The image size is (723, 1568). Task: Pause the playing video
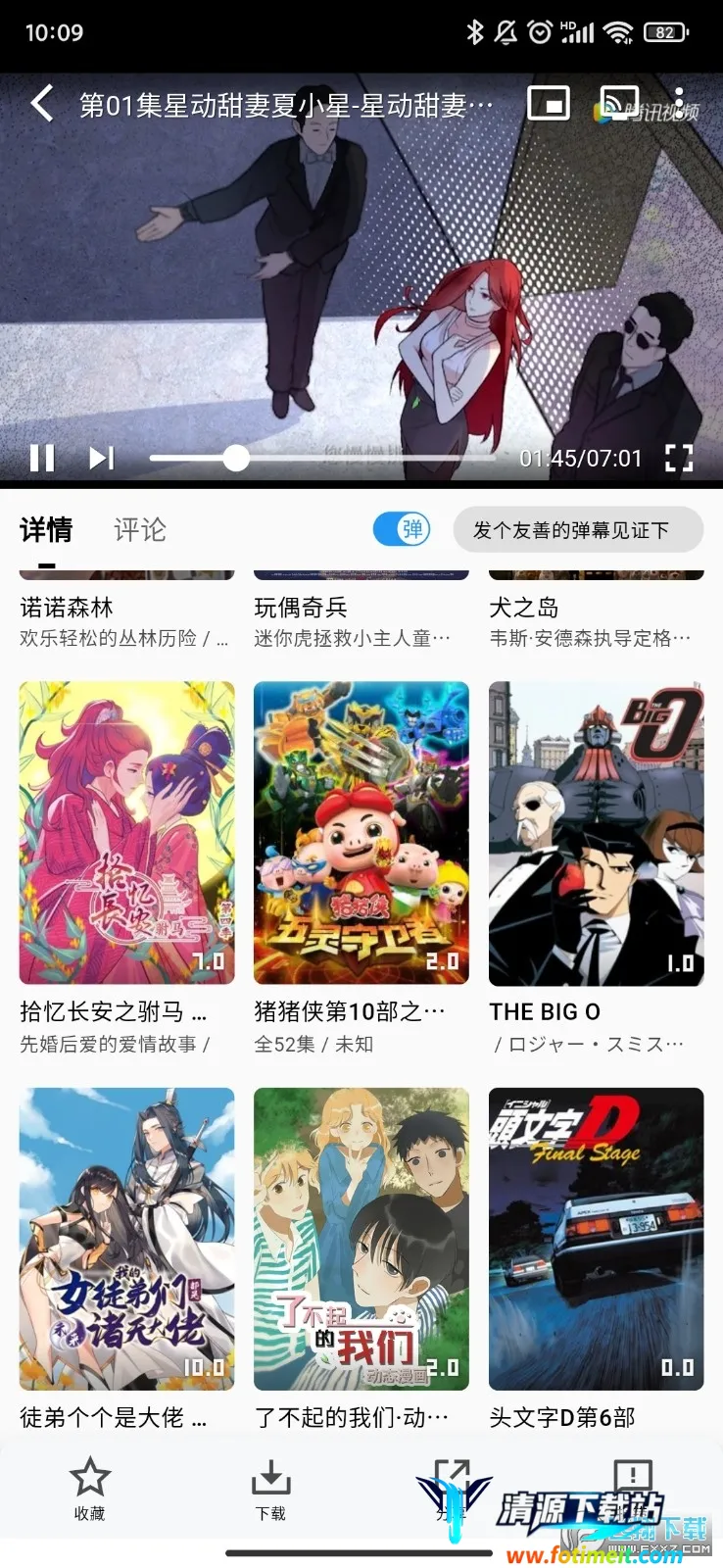point(42,458)
